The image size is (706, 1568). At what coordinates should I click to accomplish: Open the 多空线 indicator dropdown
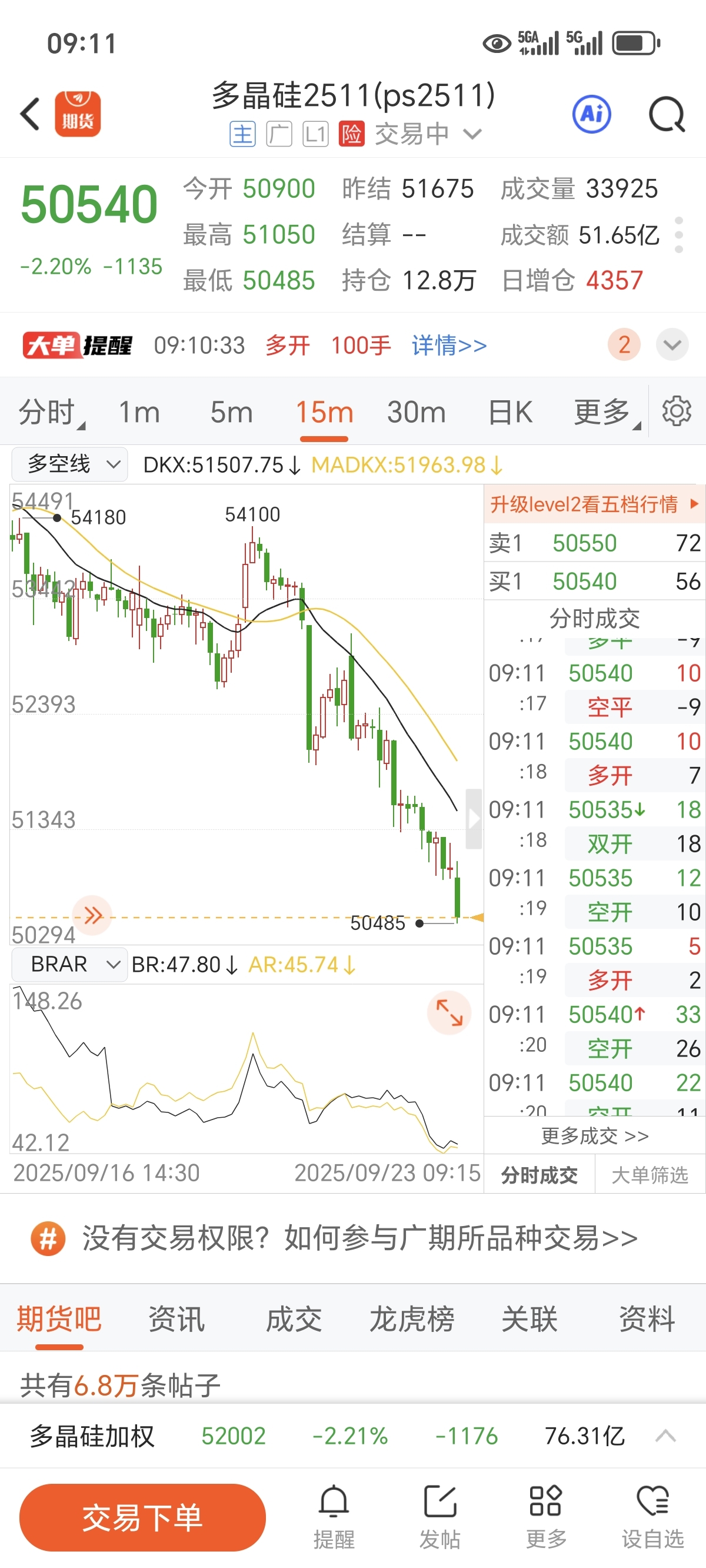pos(69,464)
